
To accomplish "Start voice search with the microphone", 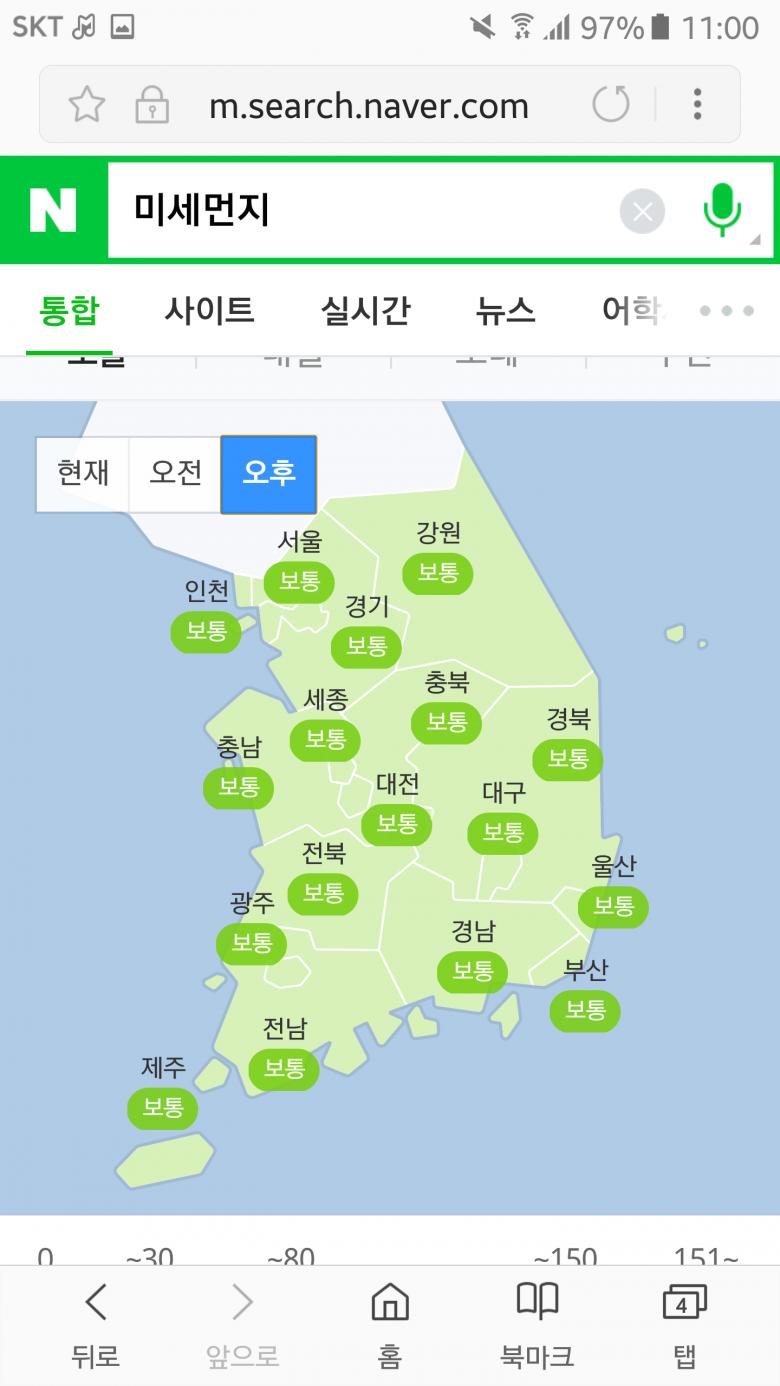I will click(721, 211).
